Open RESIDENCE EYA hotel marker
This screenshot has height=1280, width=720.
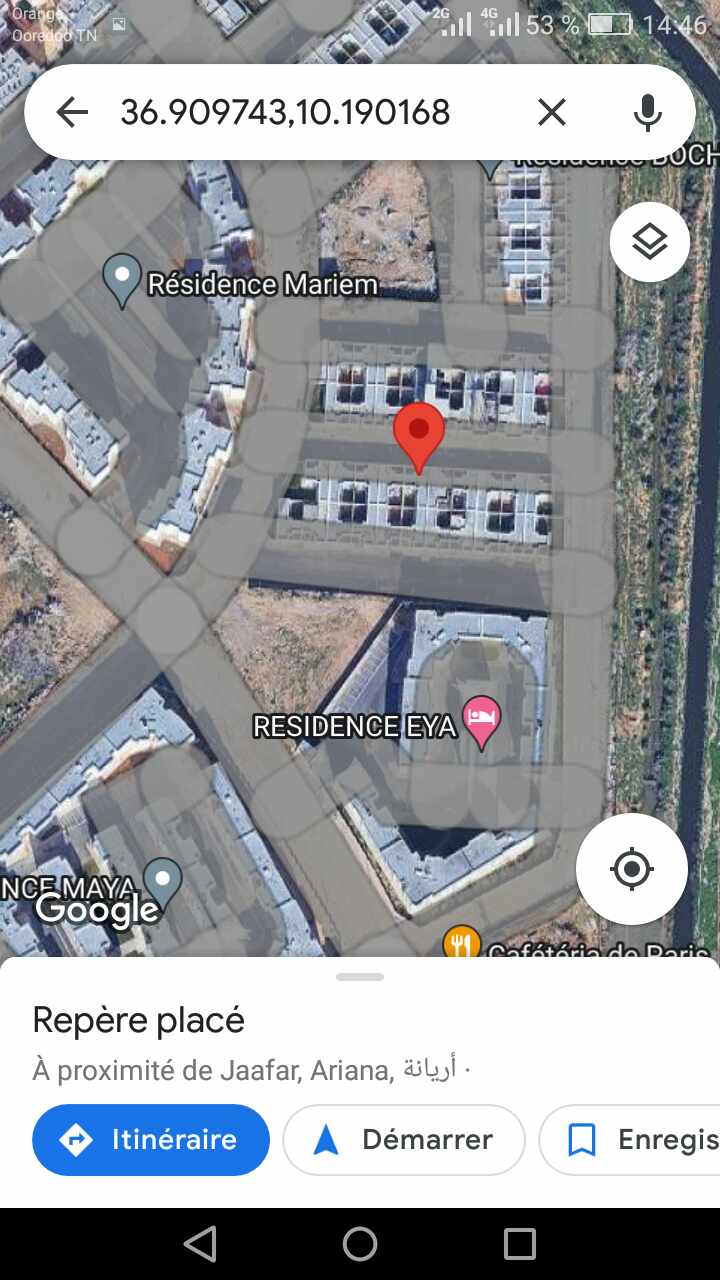tap(483, 721)
